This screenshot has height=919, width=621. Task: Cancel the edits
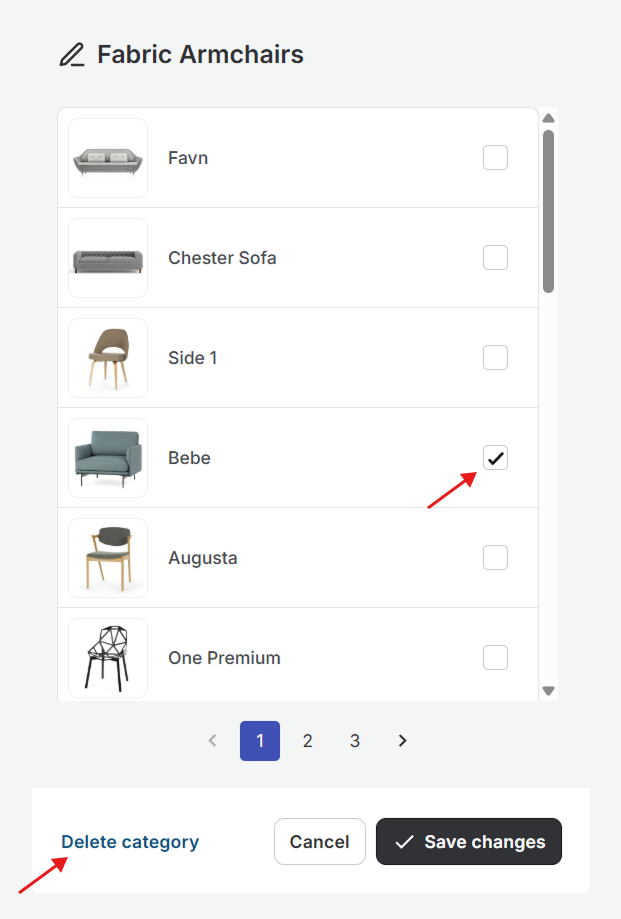click(320, 842)
